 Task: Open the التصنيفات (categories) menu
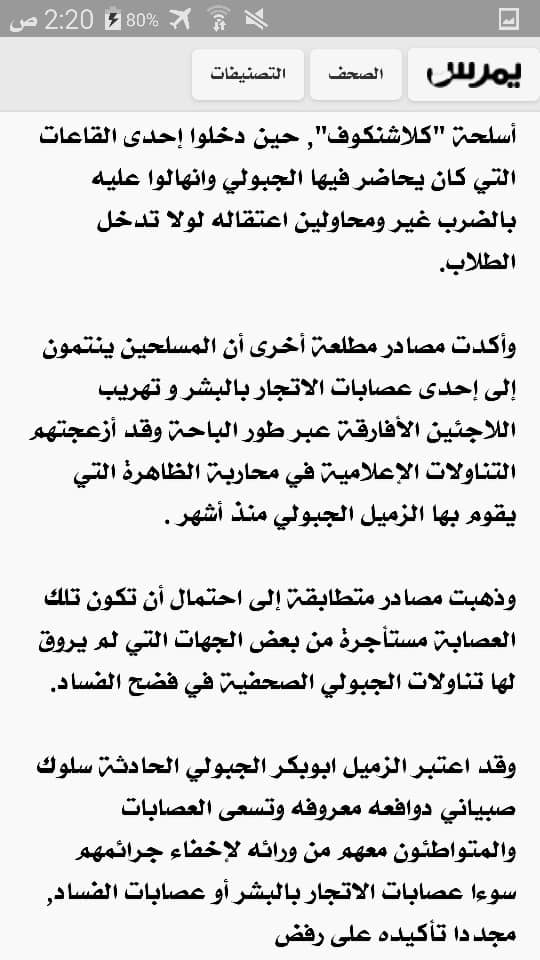248,75
